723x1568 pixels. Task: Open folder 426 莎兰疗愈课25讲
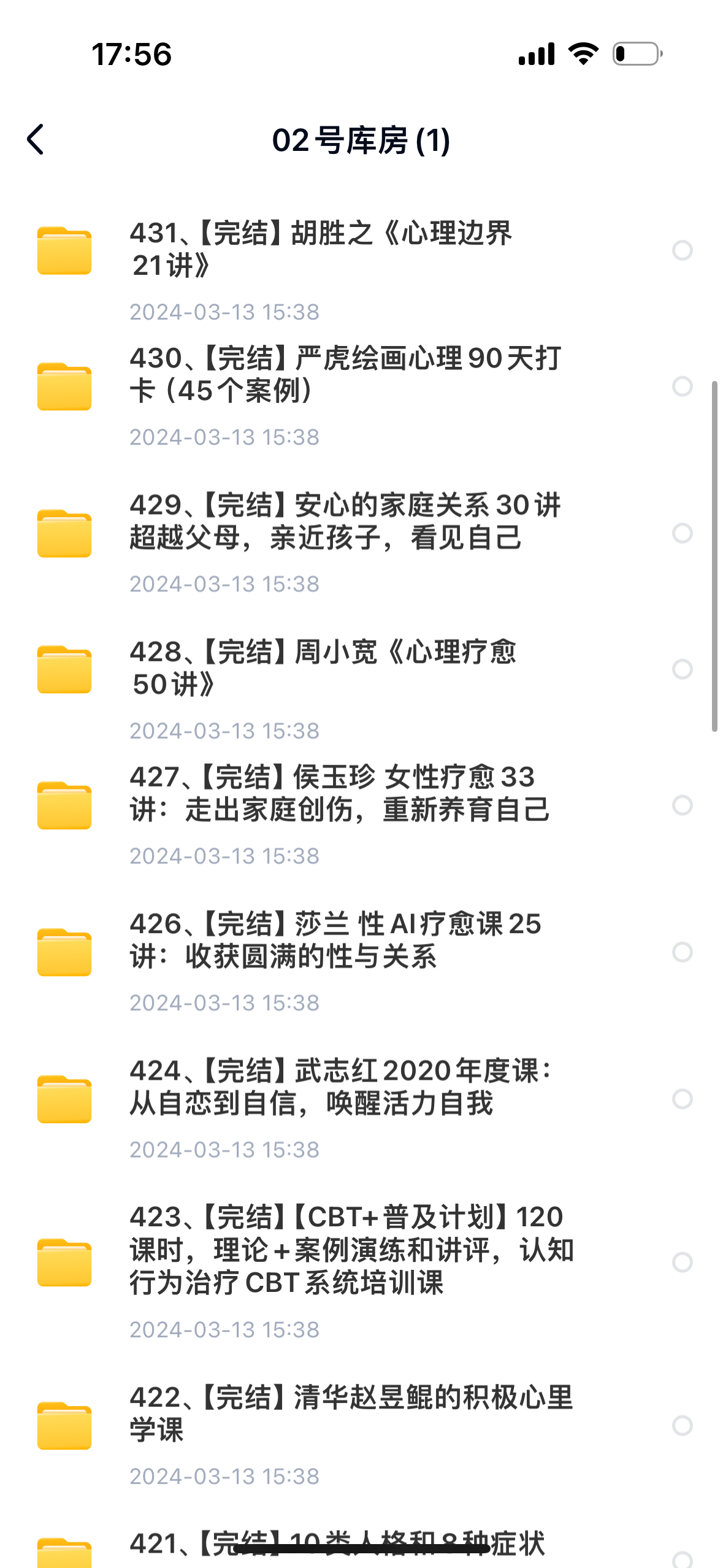[x=335, y=940]
